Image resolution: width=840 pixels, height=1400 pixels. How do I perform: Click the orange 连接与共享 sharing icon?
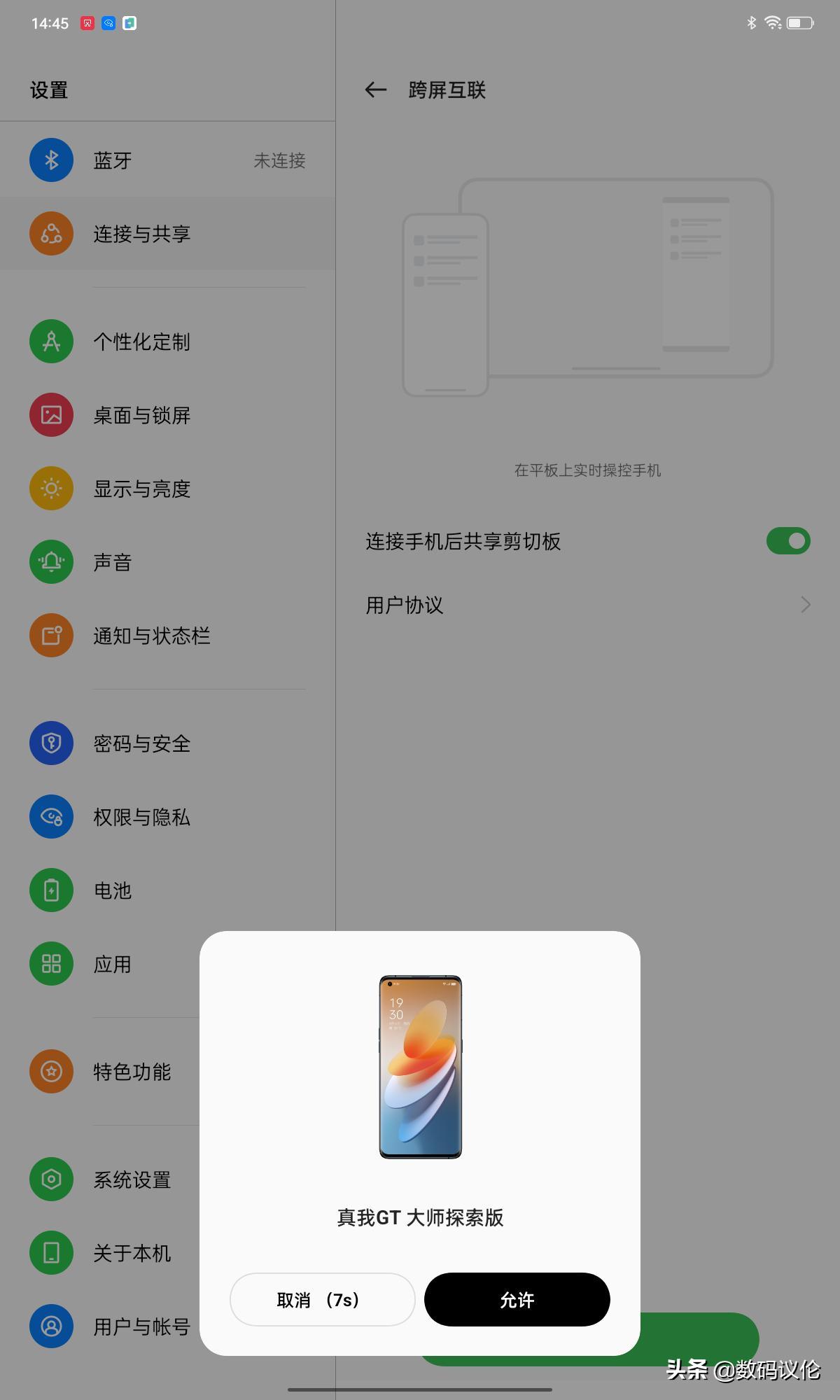pos(50,234)
